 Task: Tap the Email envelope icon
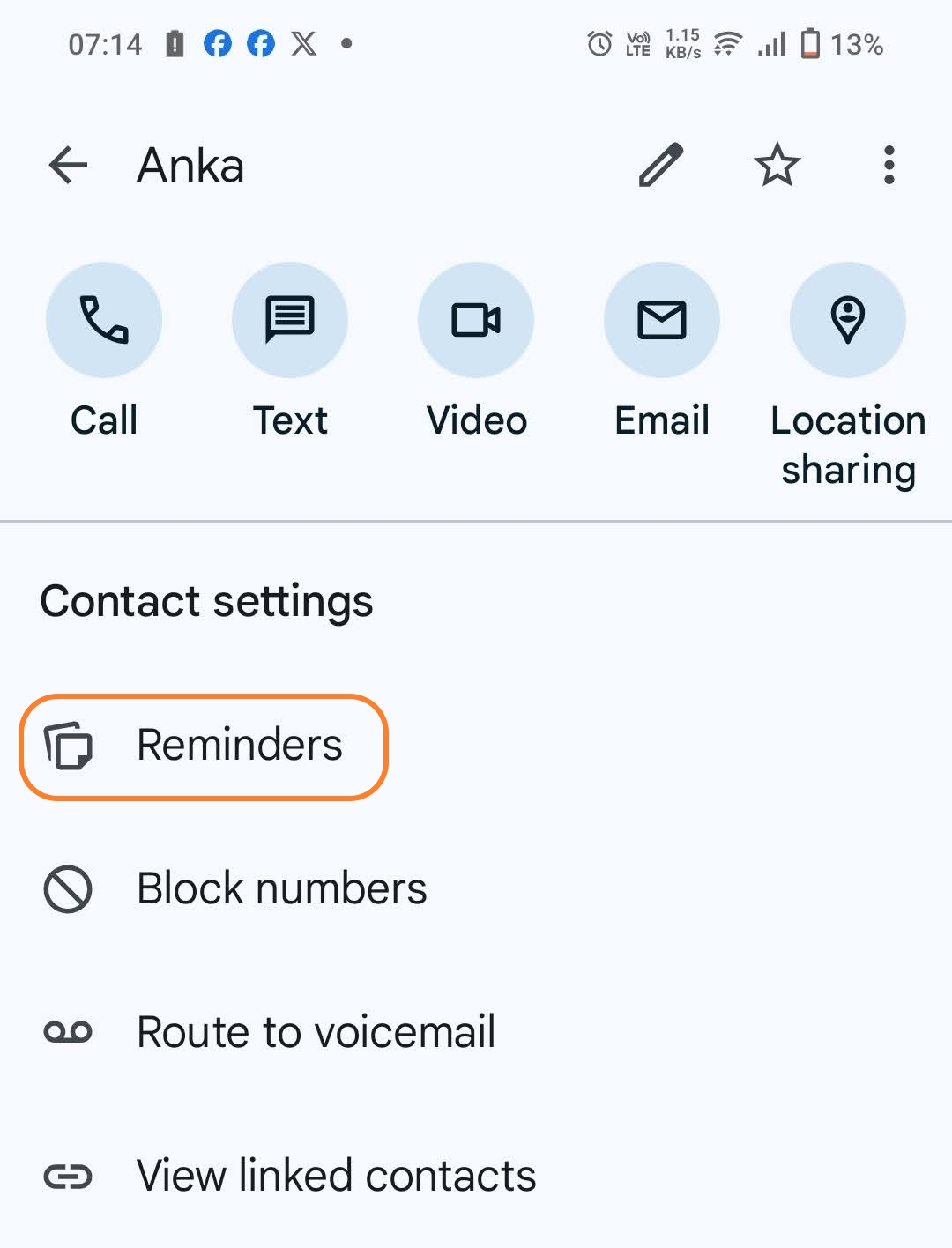[662, 319]
